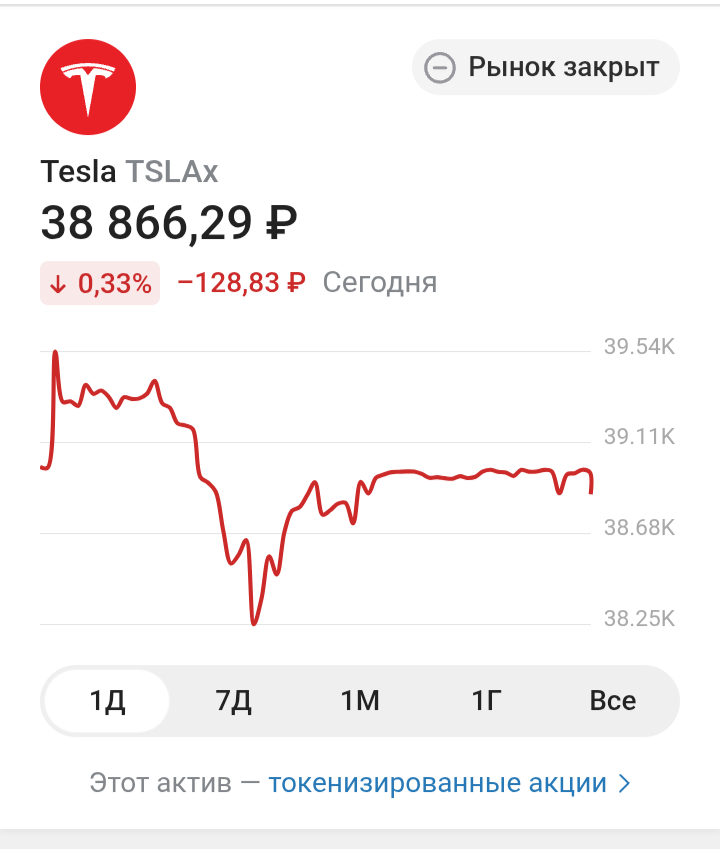Click the minus icon inside Рынок закрыт chip
This screenshot has height=849, width=720.
click(x=442, y=67)
